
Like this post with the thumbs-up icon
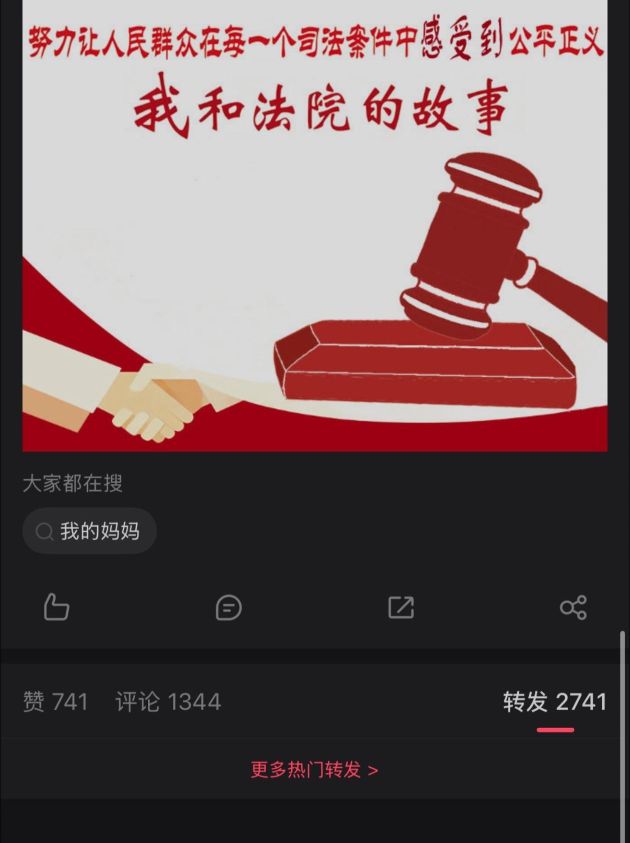click(x=57, y=607)
